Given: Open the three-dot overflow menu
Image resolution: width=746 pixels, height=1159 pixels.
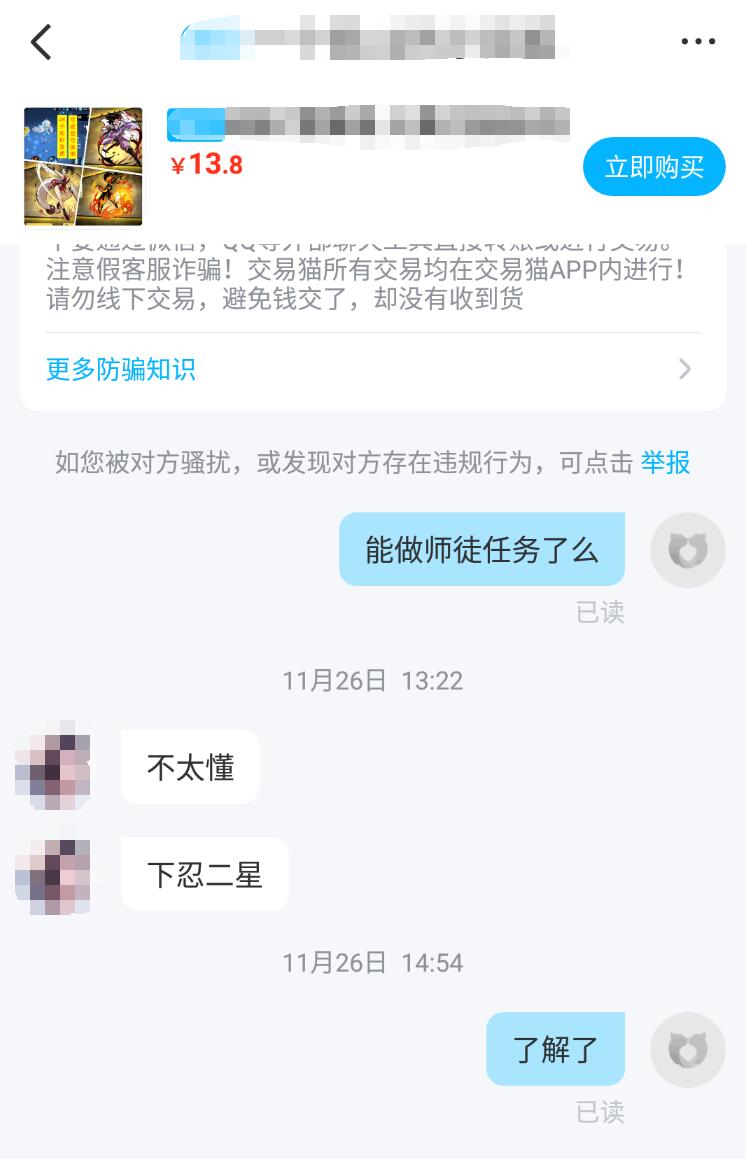Looking at the screenshot, I should (697, 42).
